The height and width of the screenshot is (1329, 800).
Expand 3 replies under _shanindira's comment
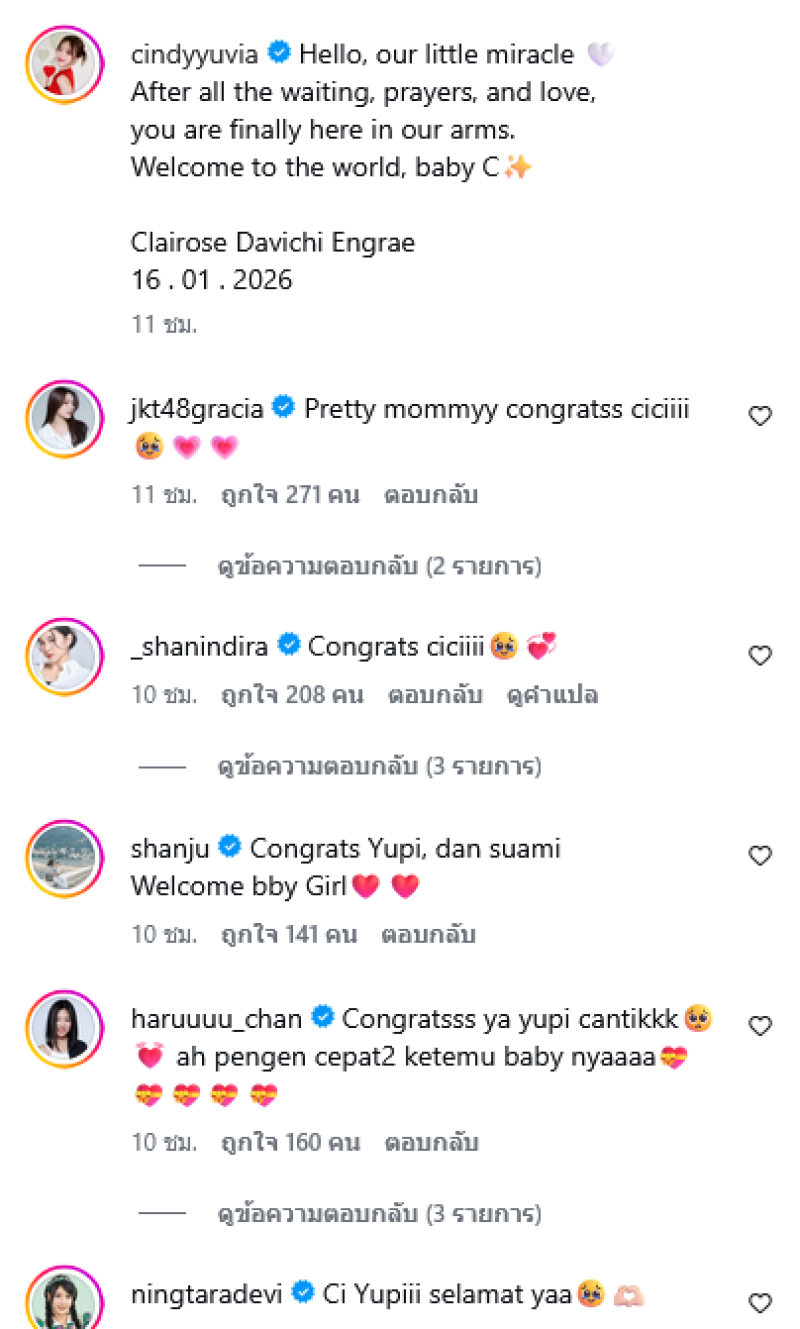tap(379, 767)
